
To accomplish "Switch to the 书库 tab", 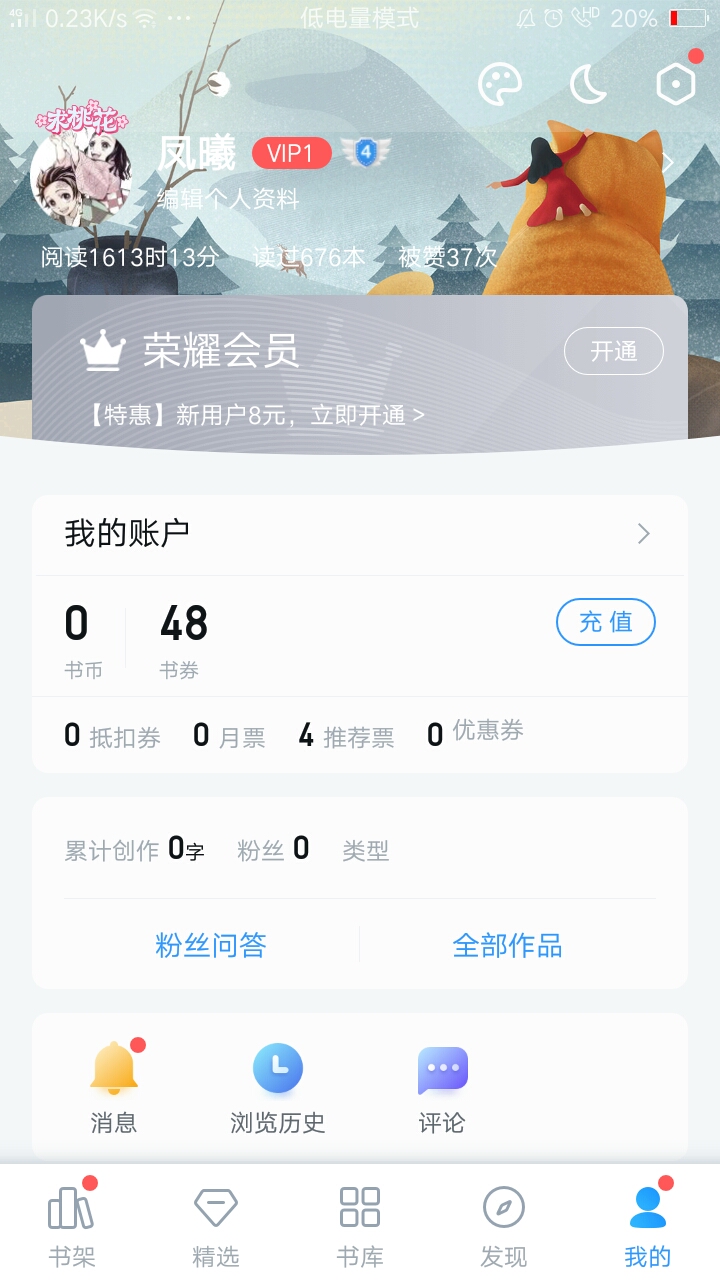I will coord(360,1224).
